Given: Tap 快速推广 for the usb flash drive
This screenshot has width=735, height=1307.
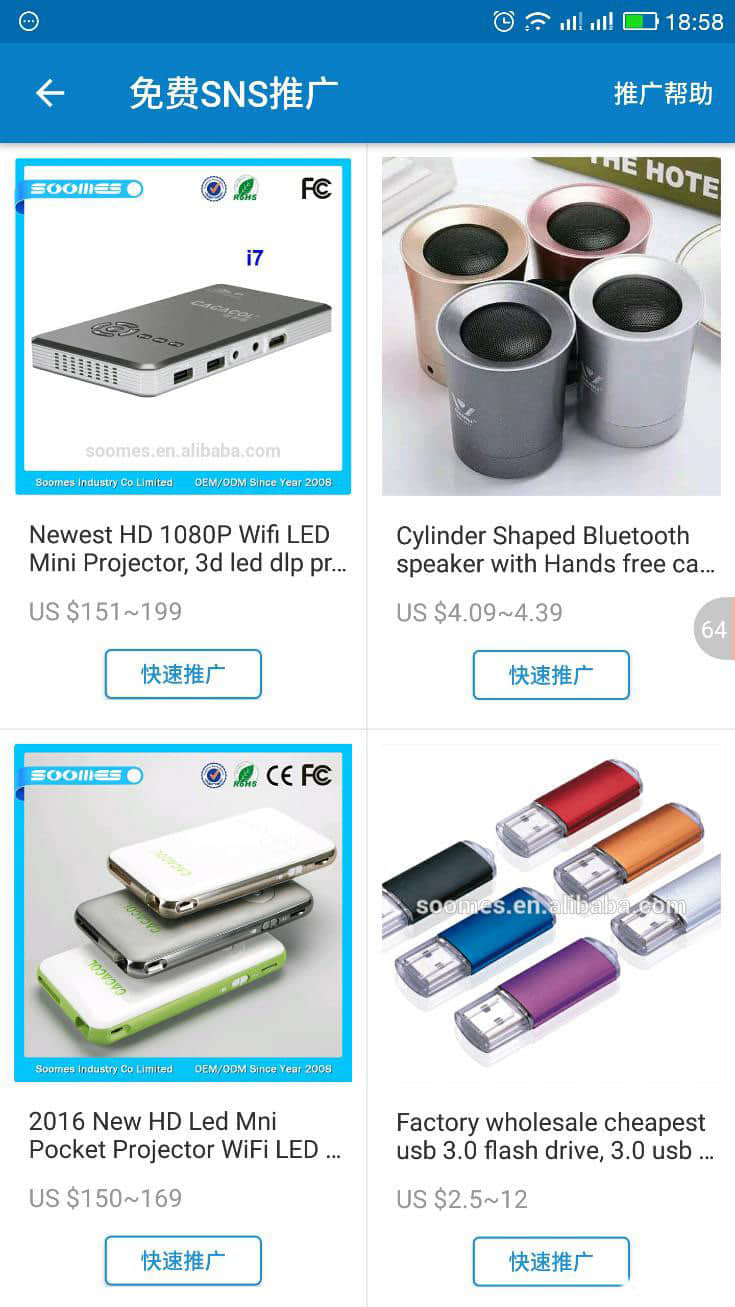Looking at the screenshot, I should point(551,1261).
